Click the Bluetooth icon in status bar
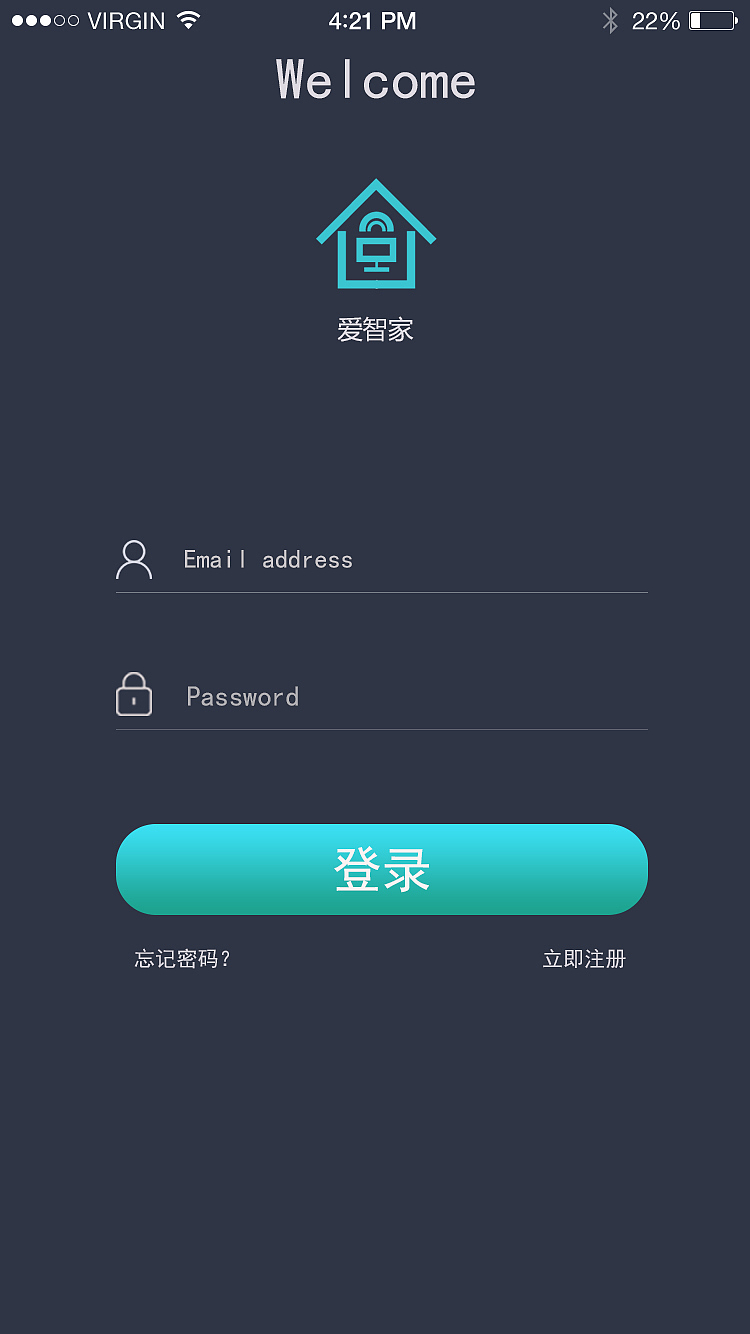Viewport: 750px width, 1334px height. 611,19
